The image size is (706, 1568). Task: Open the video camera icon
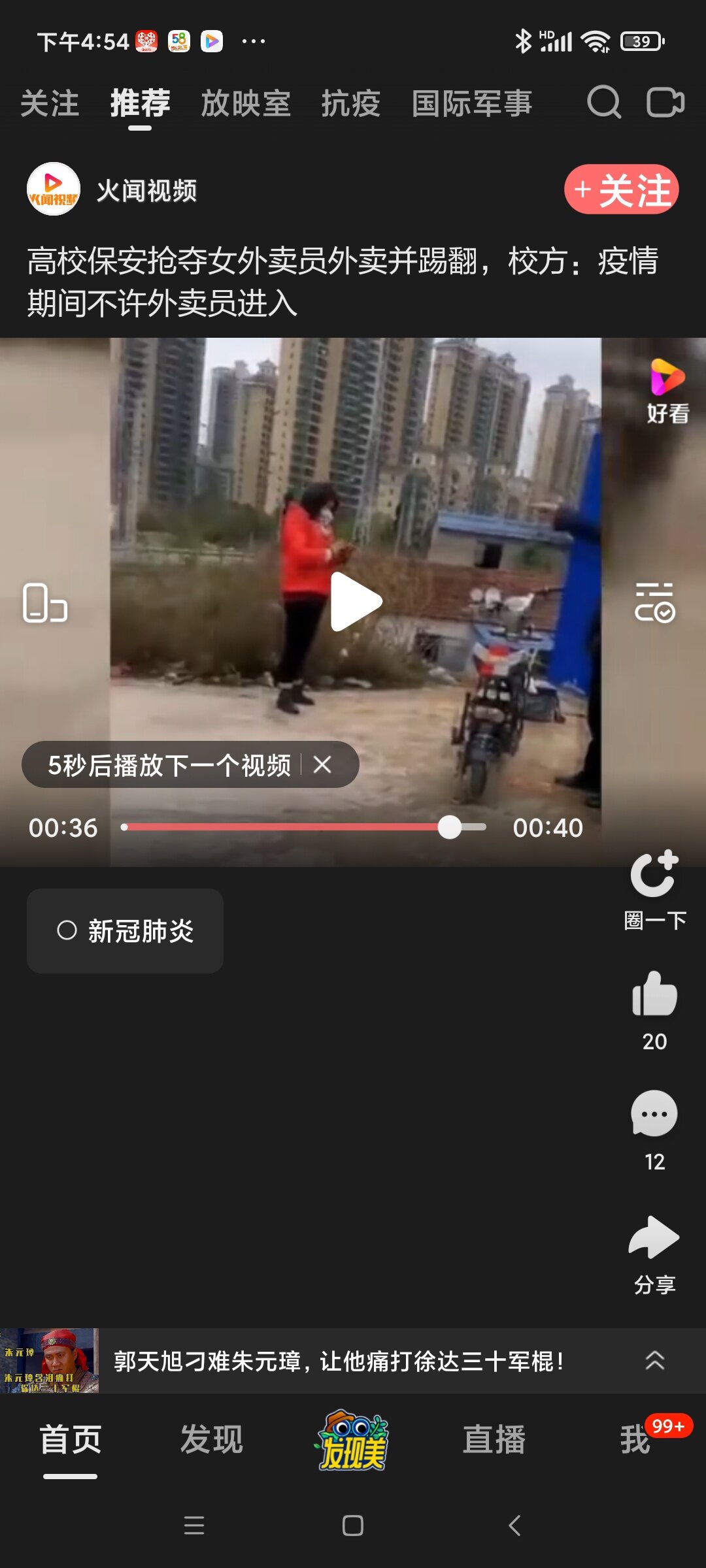tap(665, 103)
